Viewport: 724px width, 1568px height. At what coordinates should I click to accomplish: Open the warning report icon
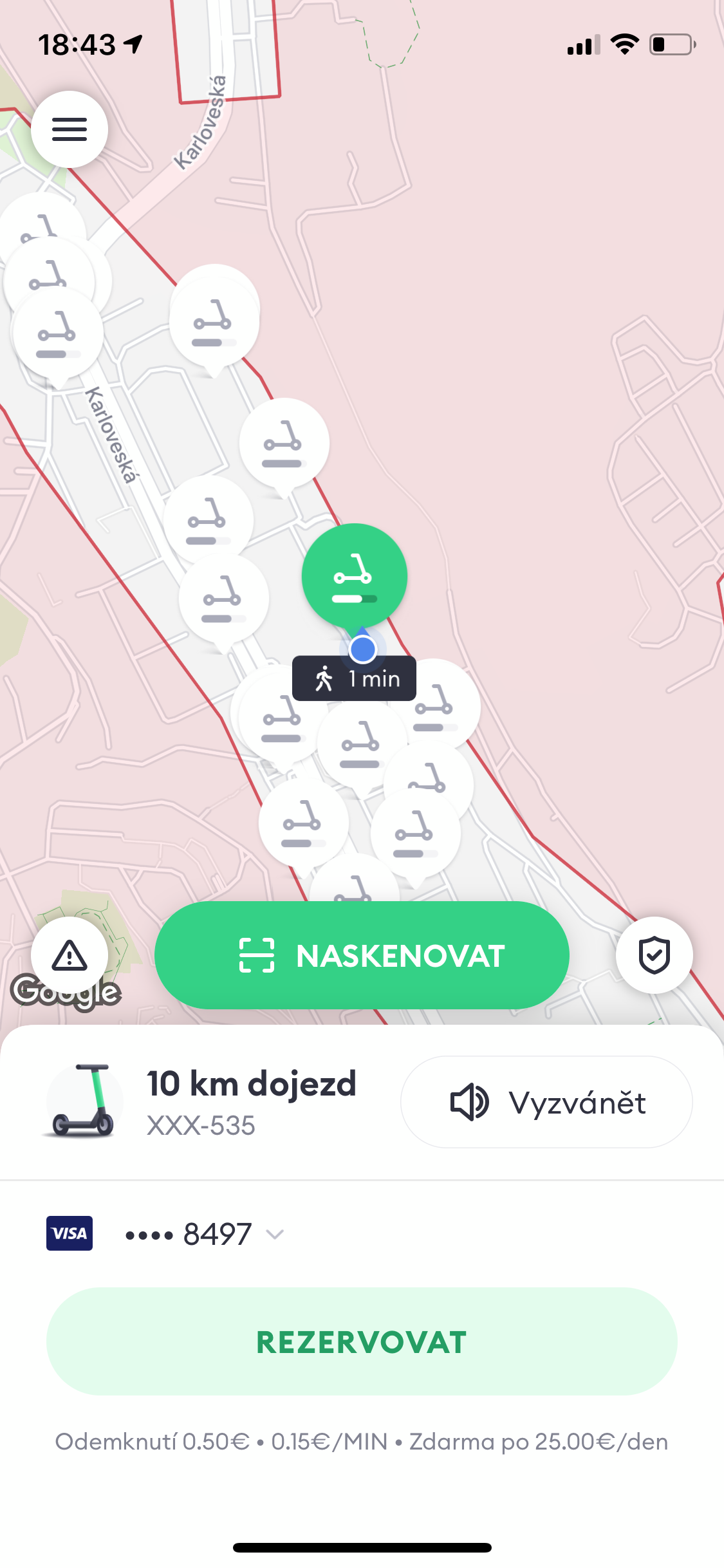(70, 955)
